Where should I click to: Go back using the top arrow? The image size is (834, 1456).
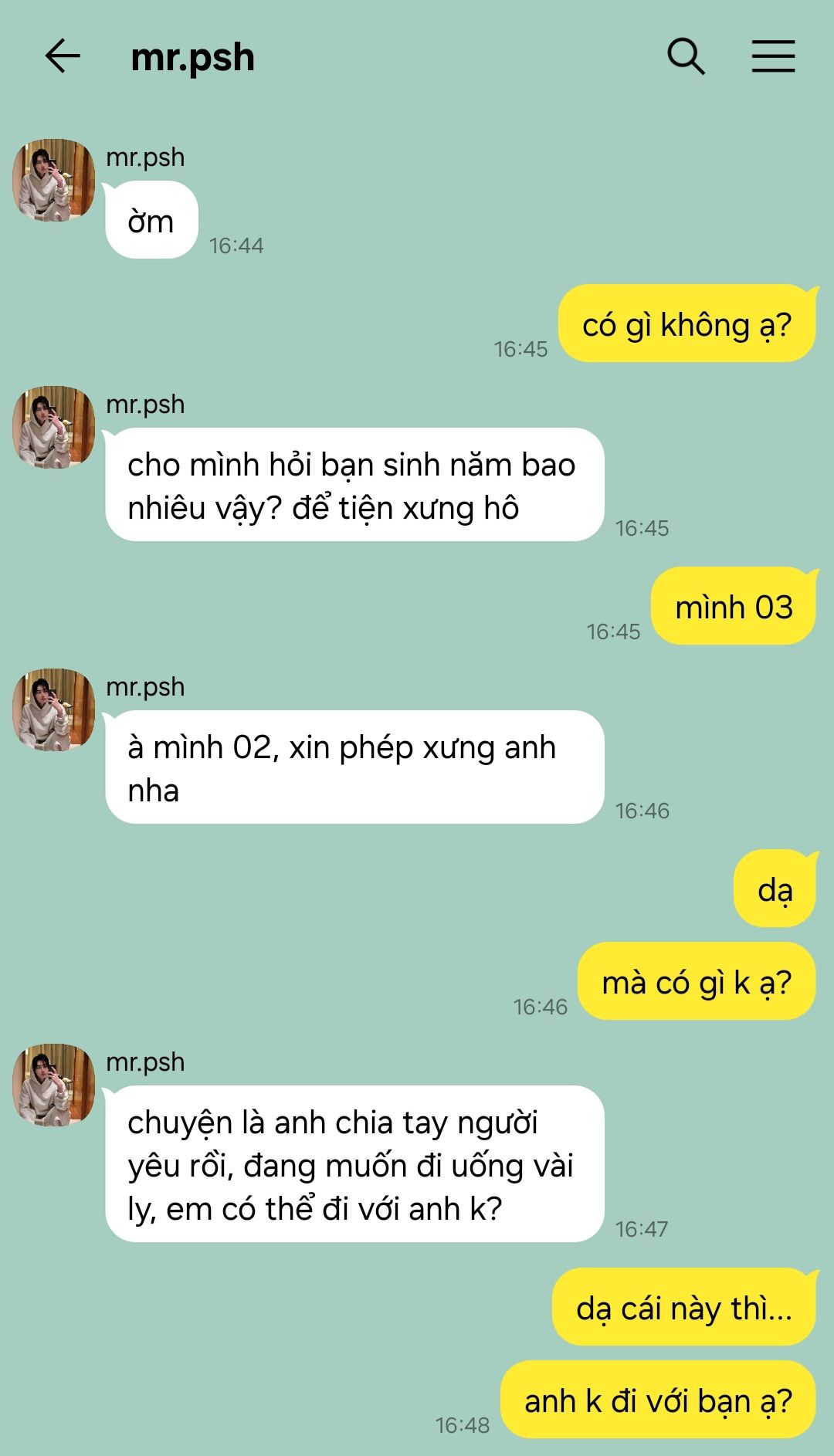(63, 56)
